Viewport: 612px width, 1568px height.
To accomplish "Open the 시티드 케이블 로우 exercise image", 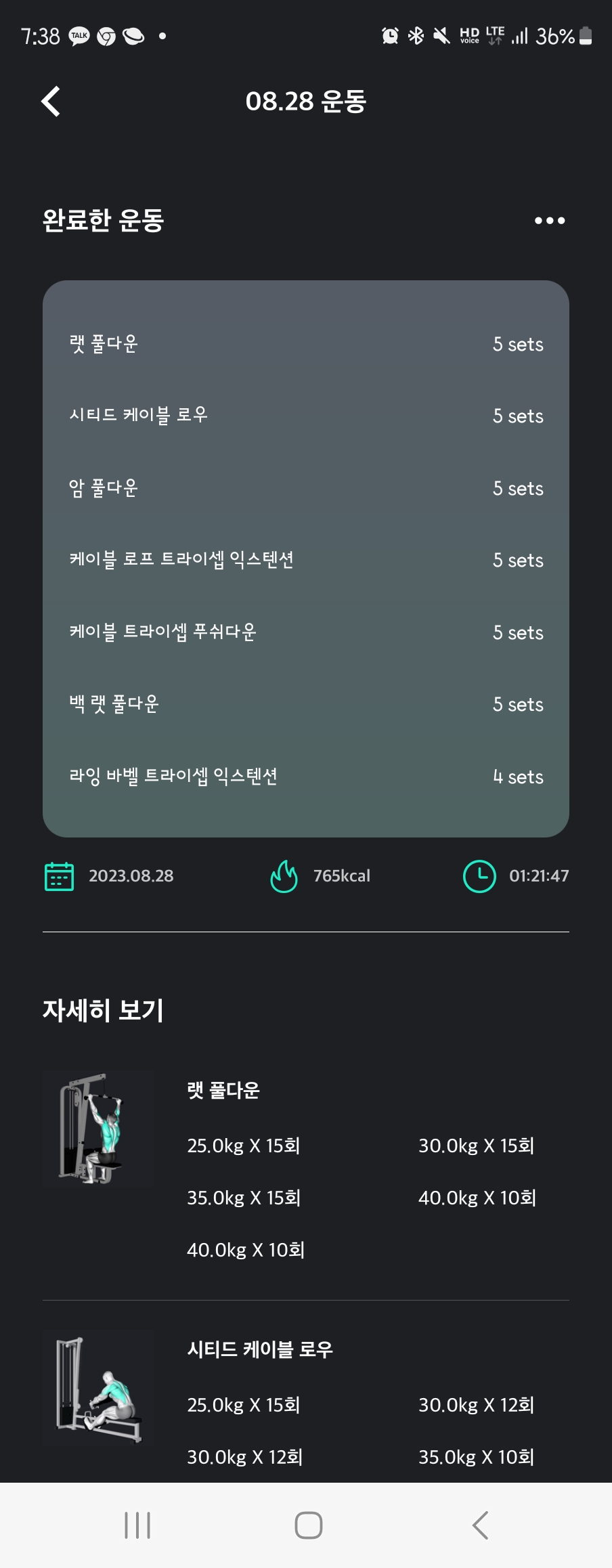I will [97, 1388].
